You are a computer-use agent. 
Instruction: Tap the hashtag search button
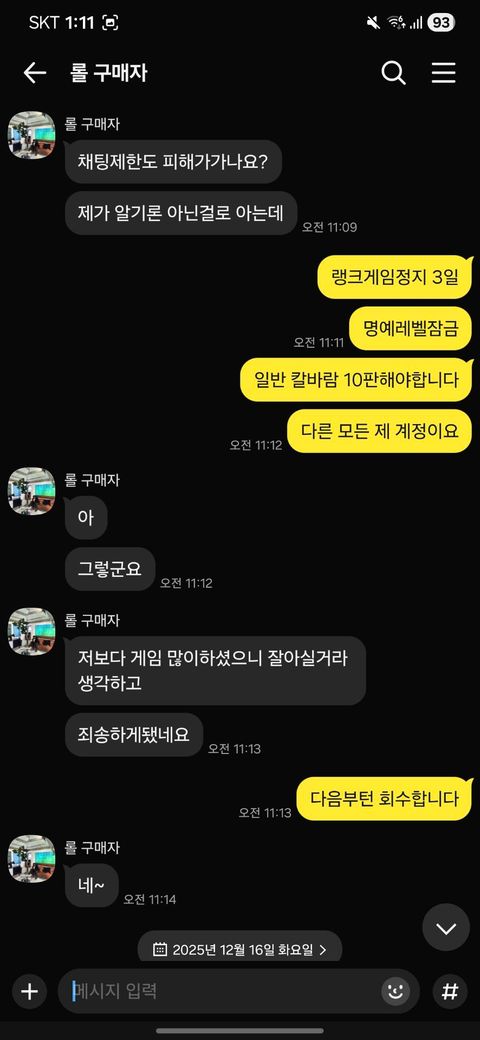(x=450, y=992)
